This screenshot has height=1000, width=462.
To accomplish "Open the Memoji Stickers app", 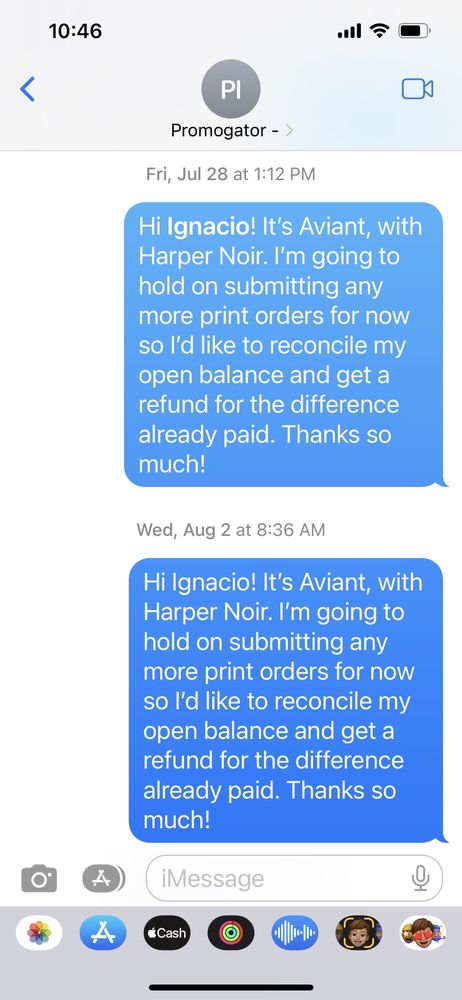I will click(x=422, y=933).
